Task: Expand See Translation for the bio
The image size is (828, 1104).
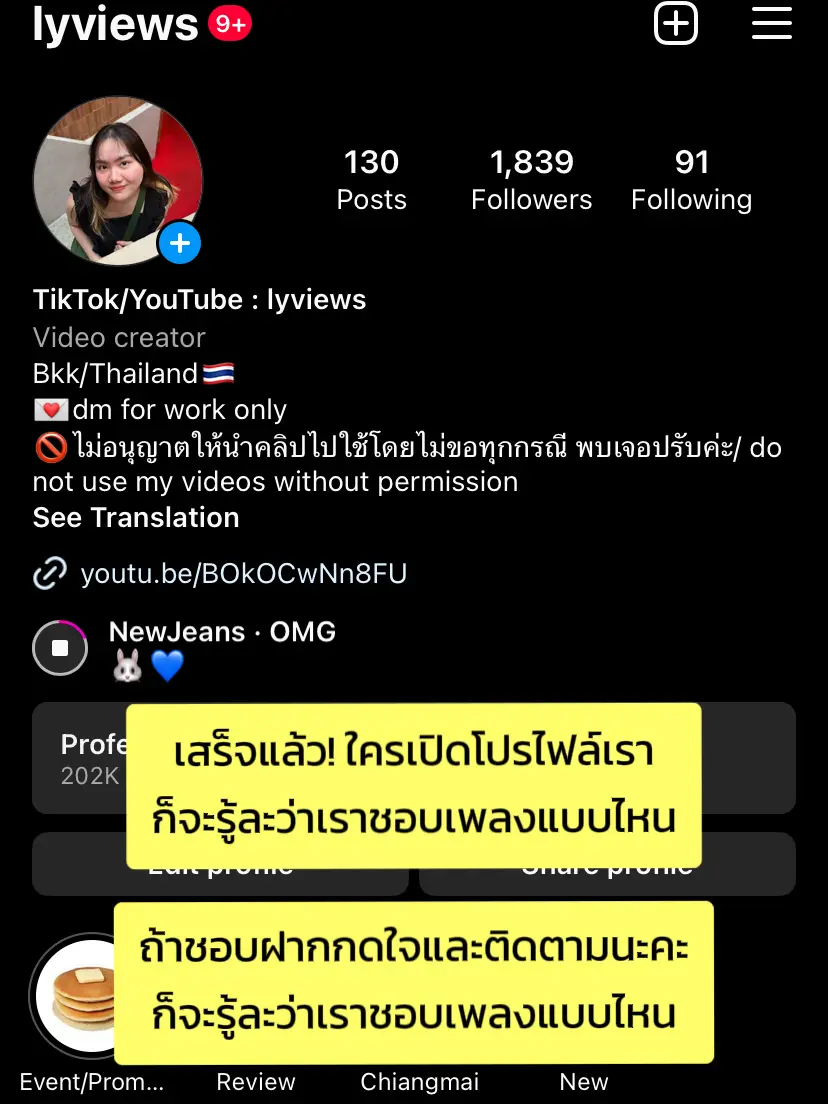Action: point(136,518)
